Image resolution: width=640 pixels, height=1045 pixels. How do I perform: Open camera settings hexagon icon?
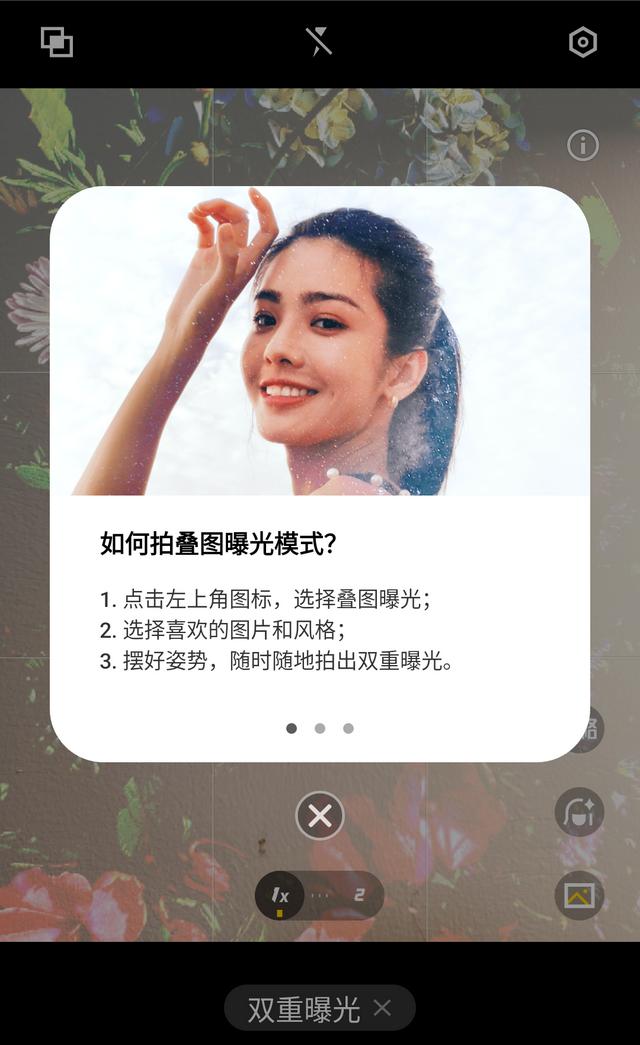click(x=583, y=42)
